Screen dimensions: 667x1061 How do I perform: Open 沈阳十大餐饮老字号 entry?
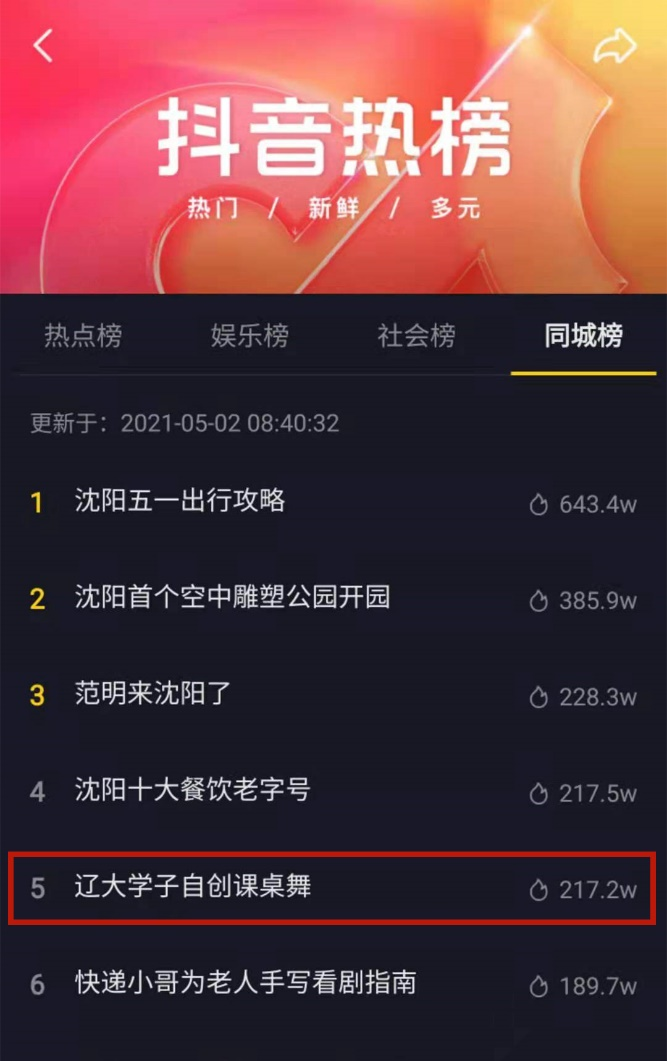(x=192, y=791)
